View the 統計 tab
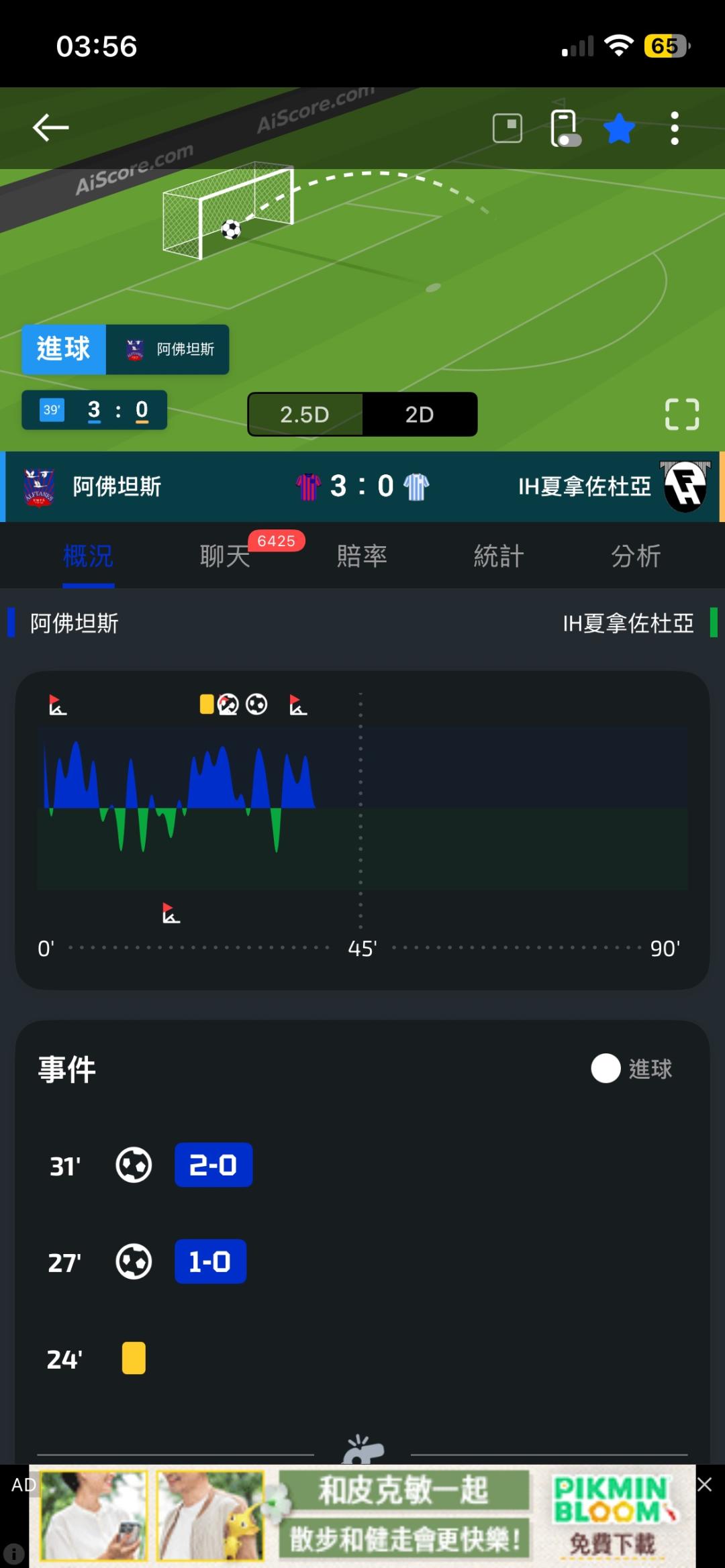 [x=499, y=556]
